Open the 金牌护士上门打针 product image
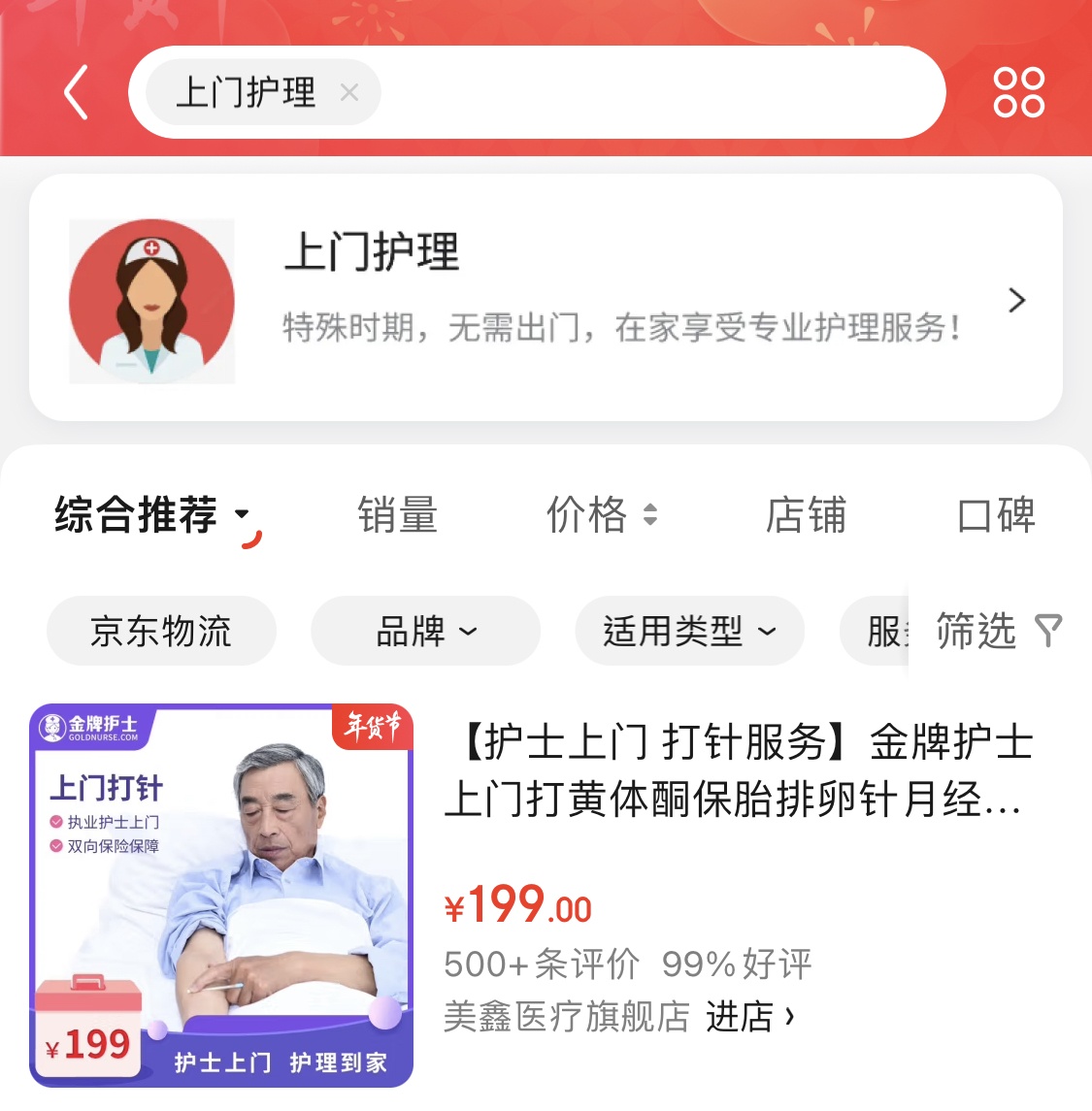 pyautogui.click(x=221, y=895)
